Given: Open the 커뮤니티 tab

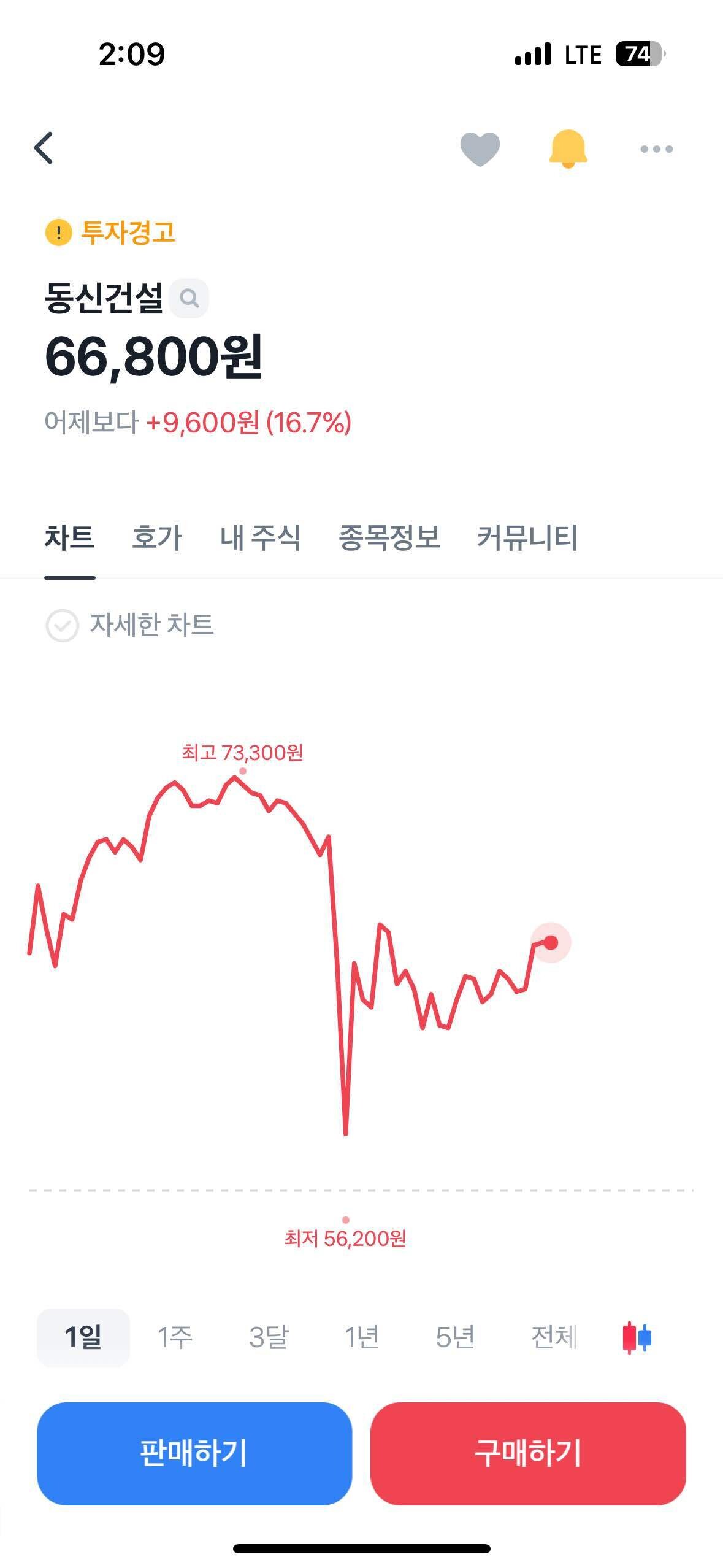Looking at the screenshot, I should click(529, 537).
